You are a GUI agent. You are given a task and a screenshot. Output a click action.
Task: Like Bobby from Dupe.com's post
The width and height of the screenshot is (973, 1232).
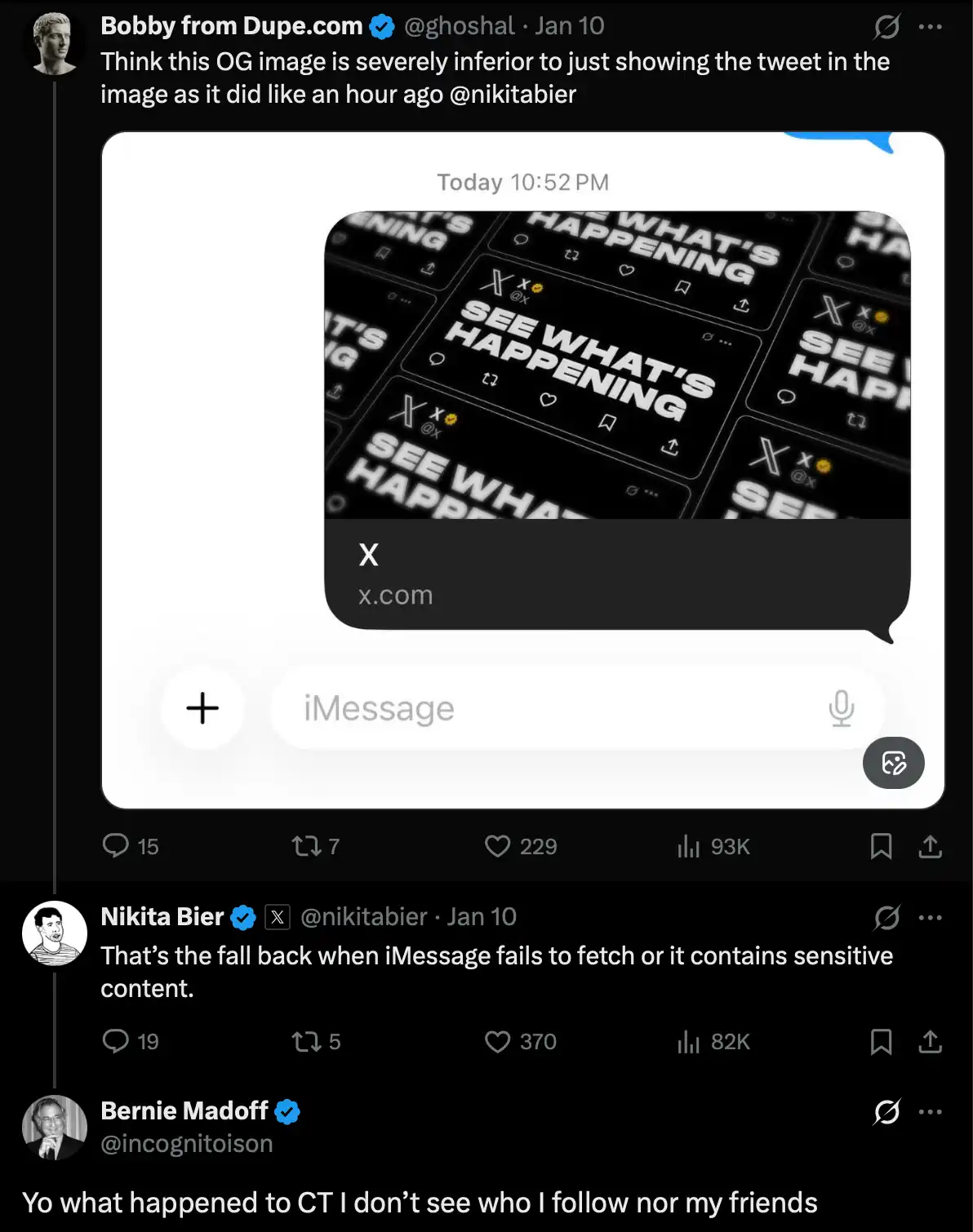click(497, 846)
